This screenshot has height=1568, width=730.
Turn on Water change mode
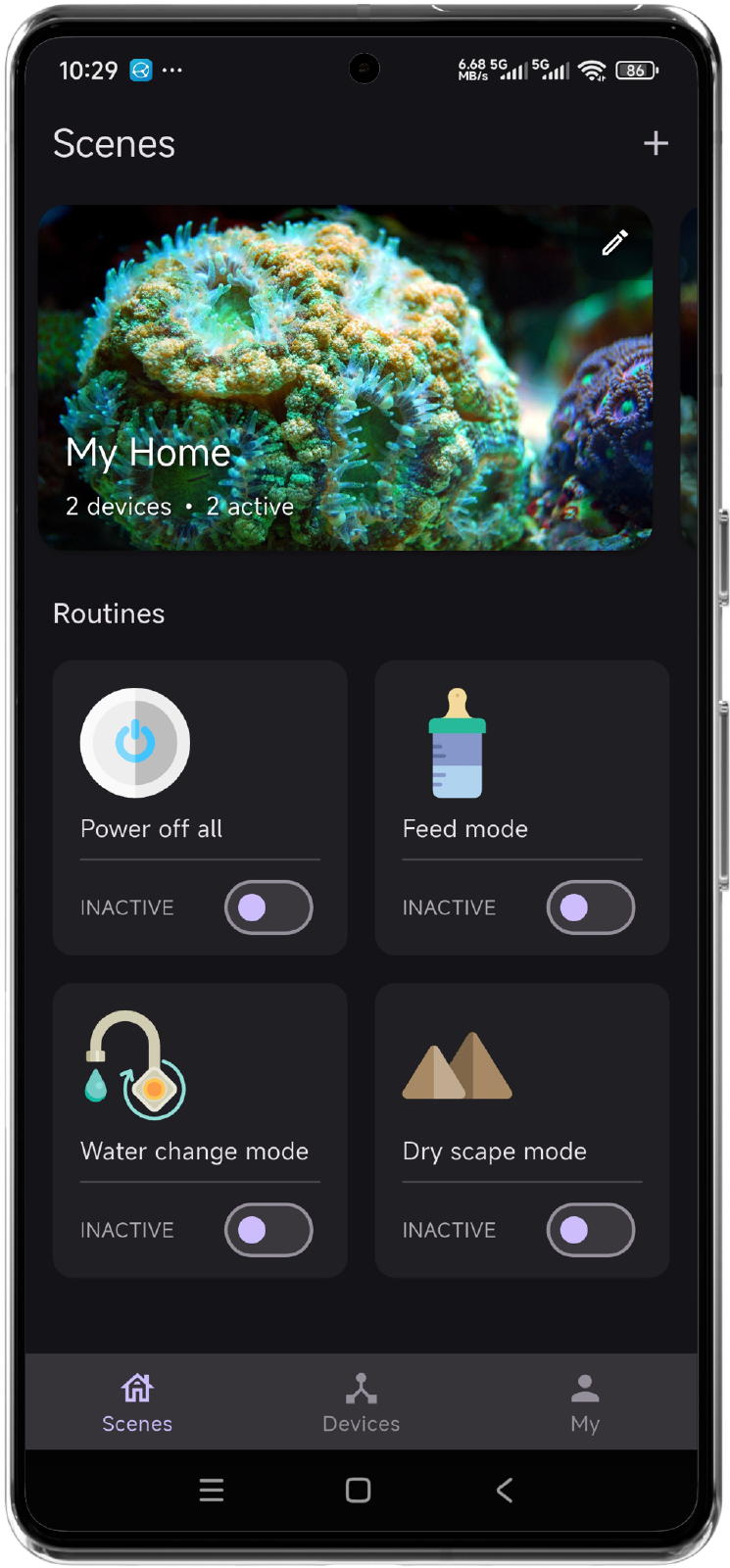(268, 1230)
